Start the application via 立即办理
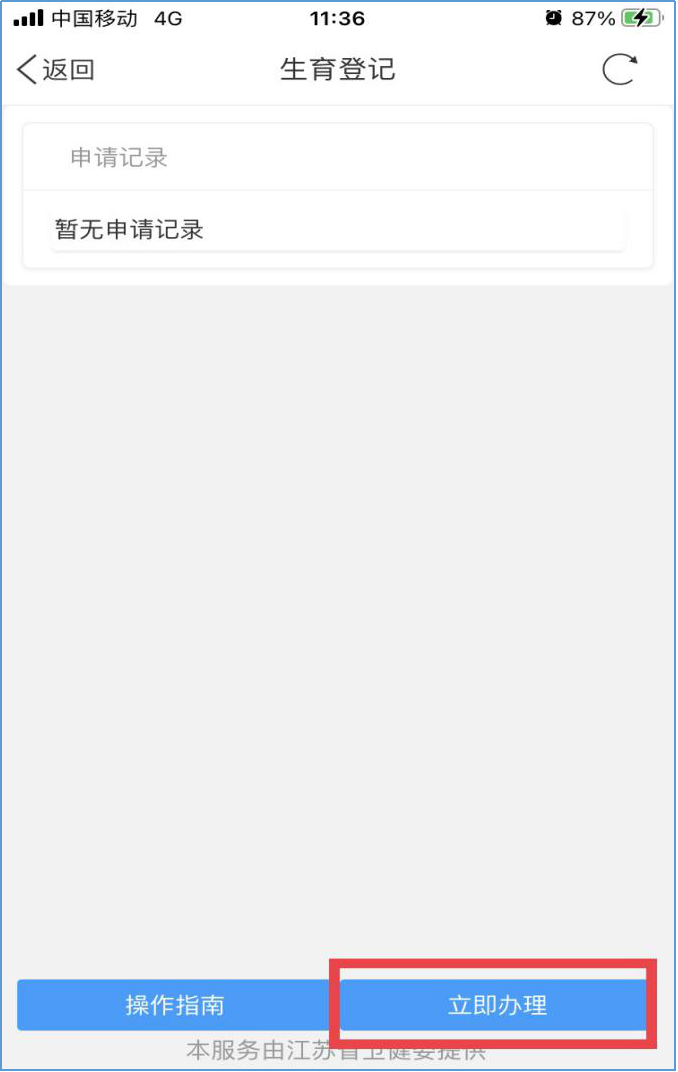The height and width of the screenshot is (1072, 678). 496,1005
